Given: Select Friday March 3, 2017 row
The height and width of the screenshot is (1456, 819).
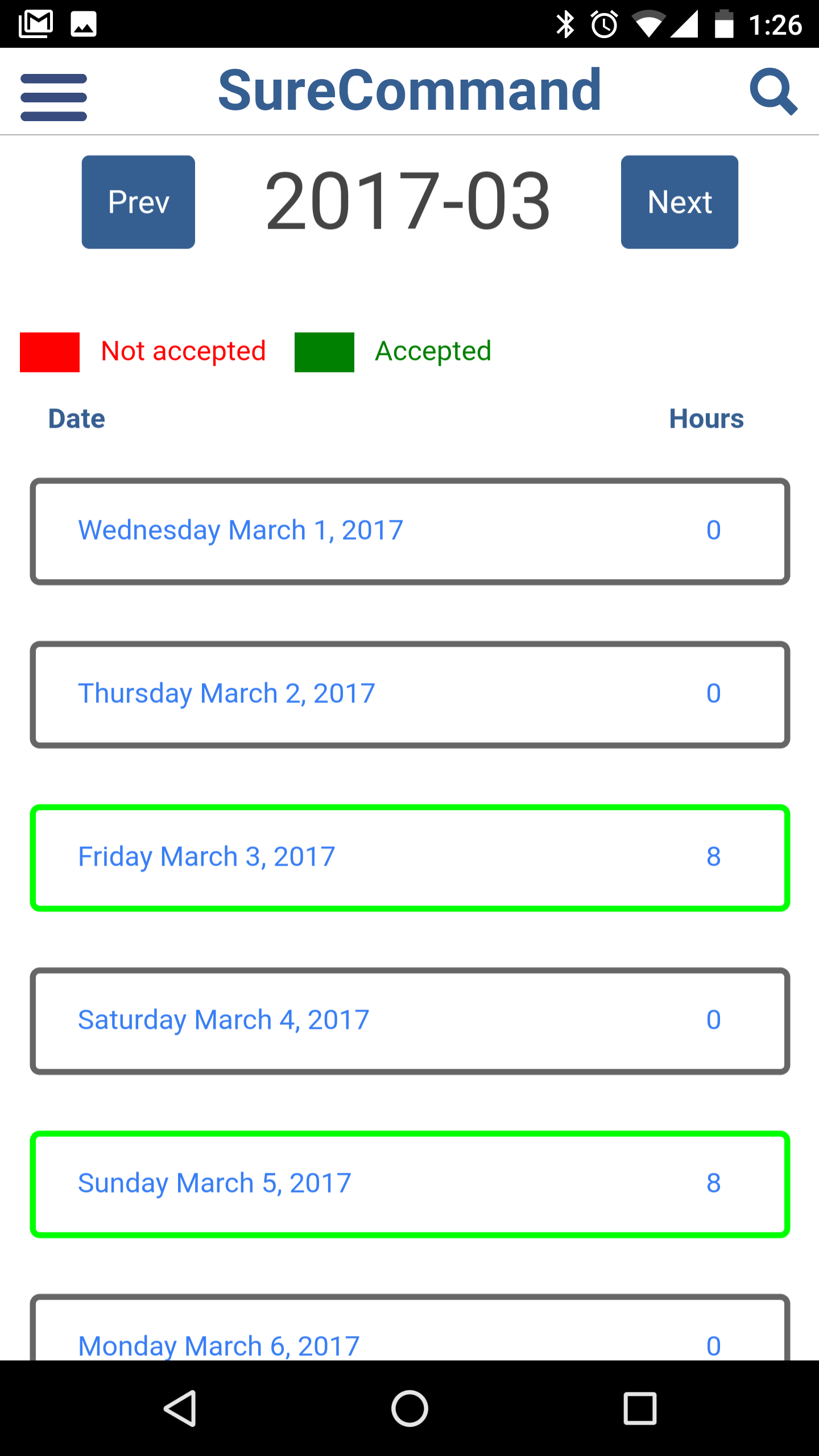Looking at the screenshot, I should (410, 858).
